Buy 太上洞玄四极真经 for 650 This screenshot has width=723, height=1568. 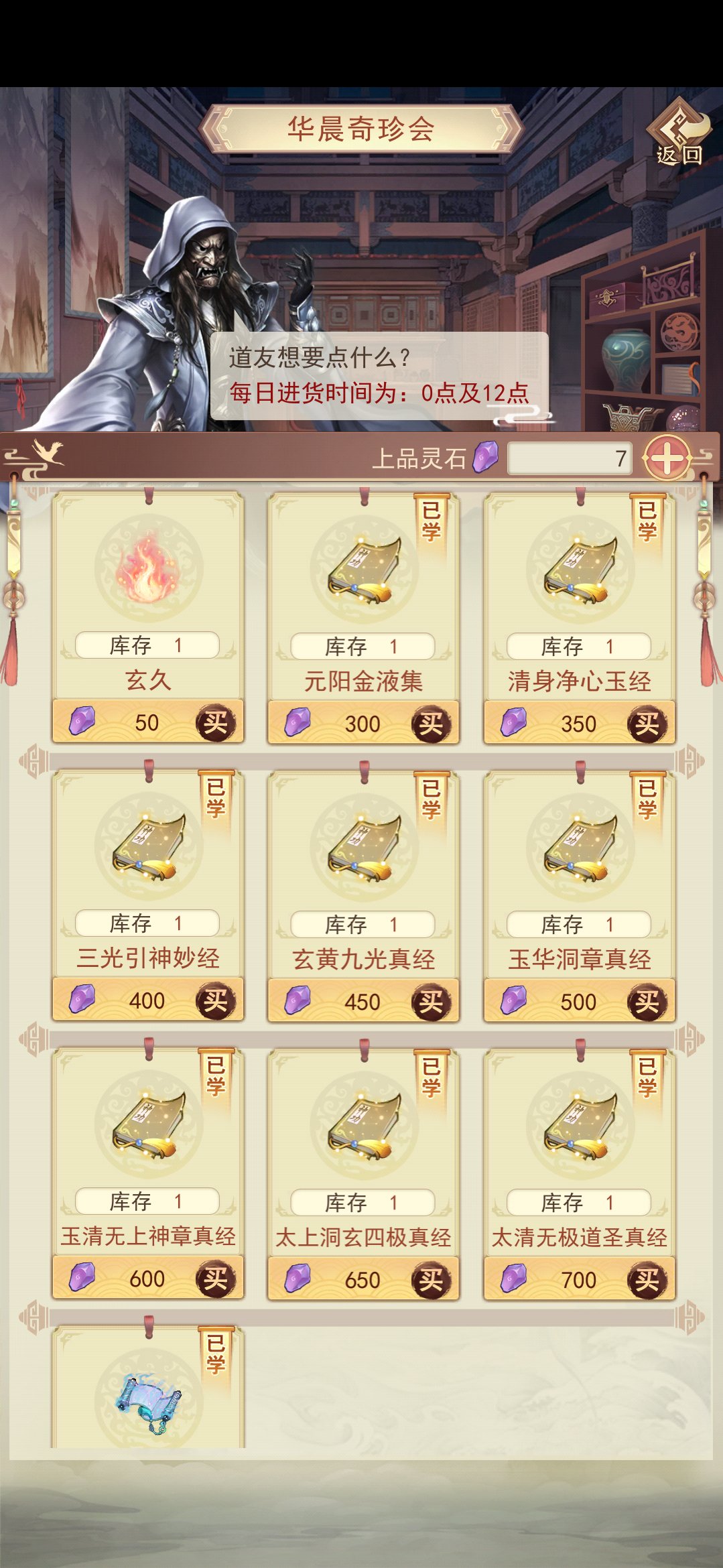click(x=430, y=1281)
